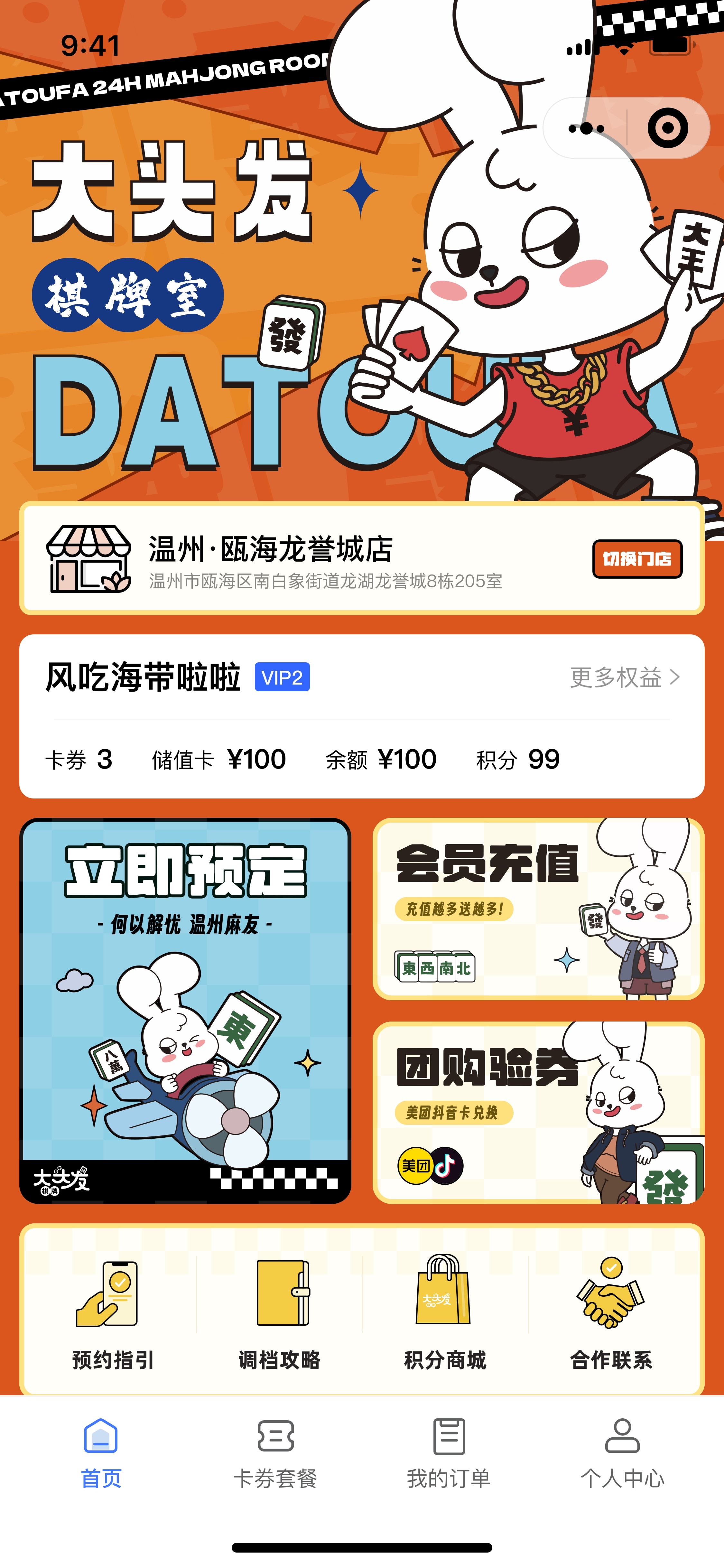Open 调档攻略 guide
Viewport: 724px width, 1568px height.
(x=279, y=1312)
